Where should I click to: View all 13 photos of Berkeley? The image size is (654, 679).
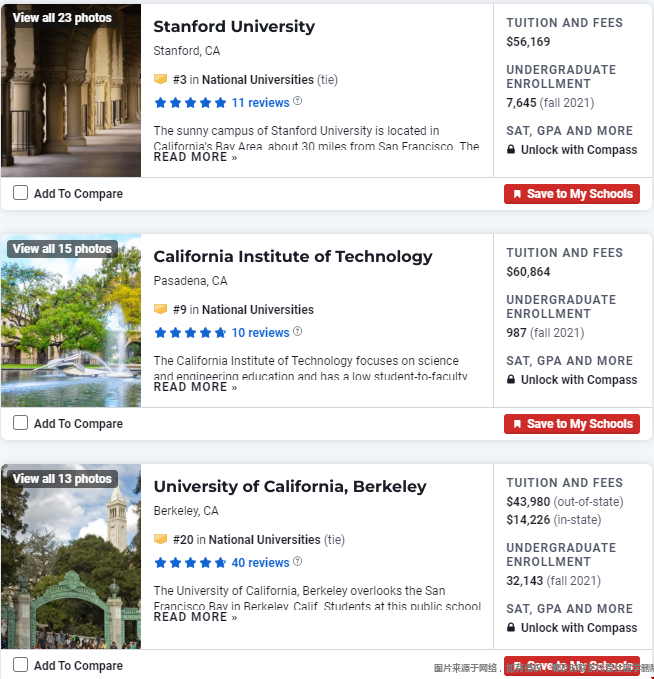coord(62,478)
